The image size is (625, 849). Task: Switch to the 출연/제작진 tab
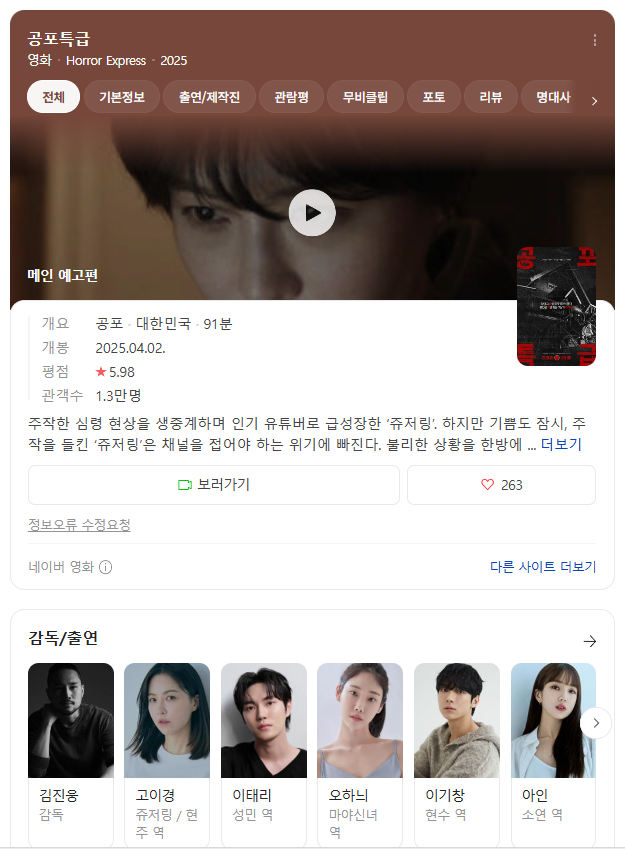(x=209, y=98)
